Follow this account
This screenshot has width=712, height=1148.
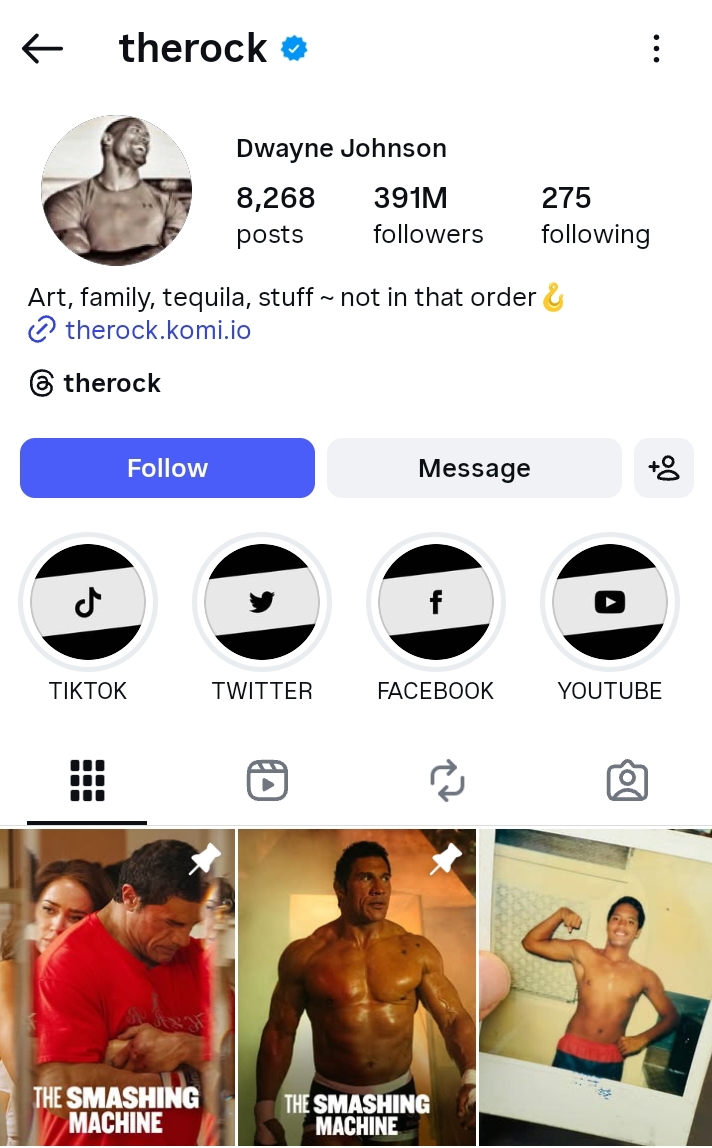point(167,468)
